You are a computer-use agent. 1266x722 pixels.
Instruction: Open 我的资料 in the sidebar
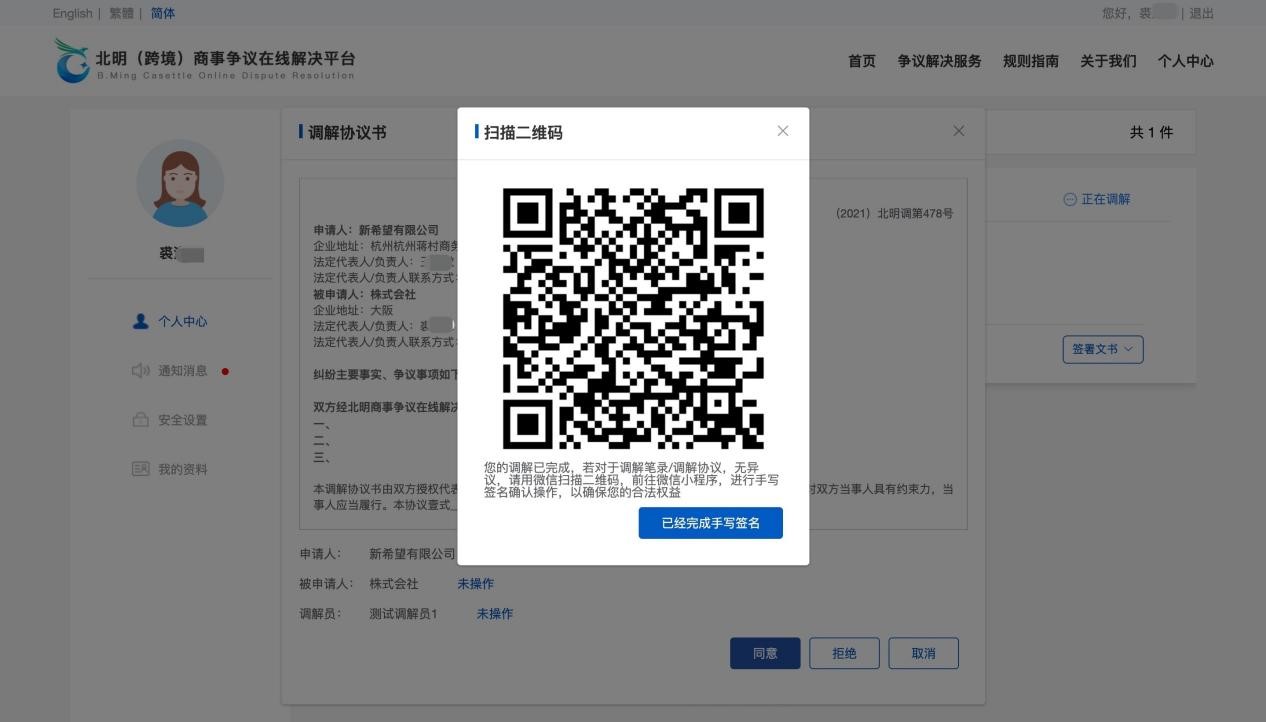click(182, 469)
